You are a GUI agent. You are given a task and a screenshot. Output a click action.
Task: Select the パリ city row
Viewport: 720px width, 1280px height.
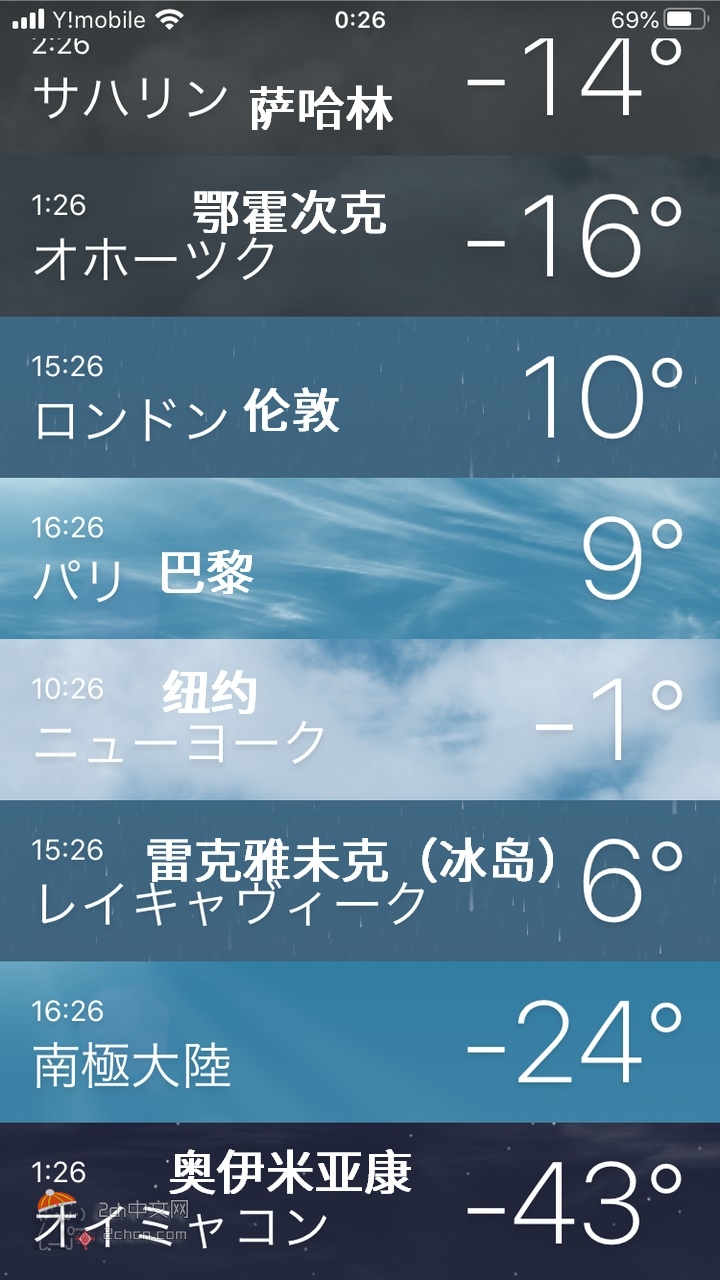coord(360,558)
